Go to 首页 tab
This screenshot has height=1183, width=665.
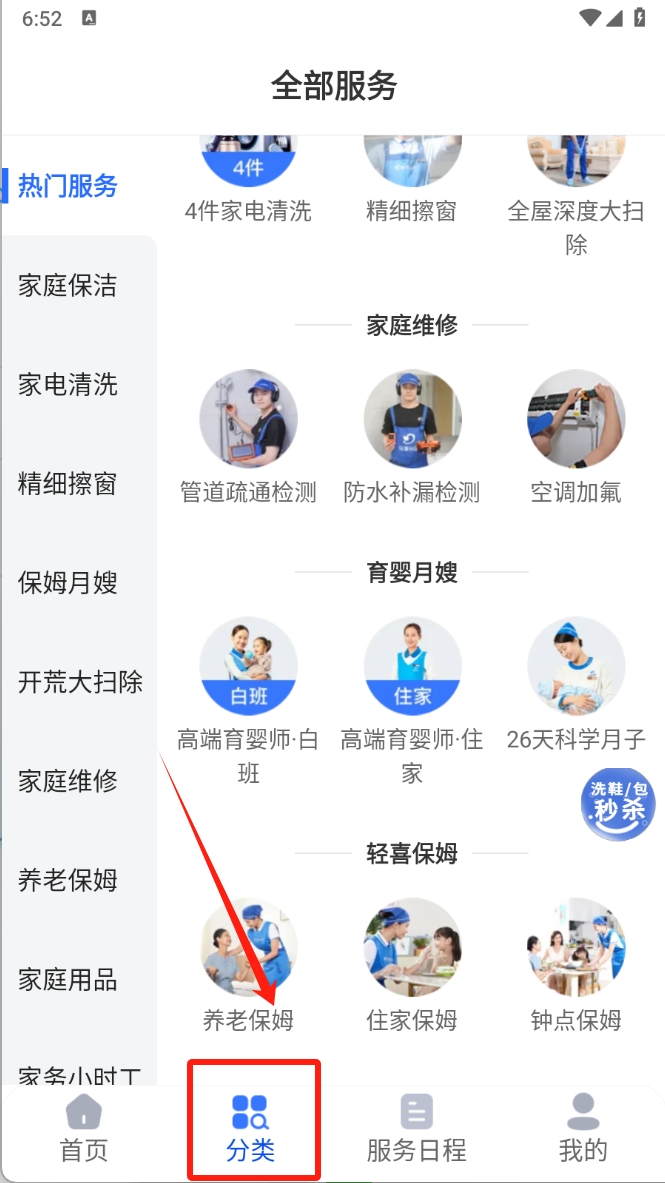click(84, 1128)
